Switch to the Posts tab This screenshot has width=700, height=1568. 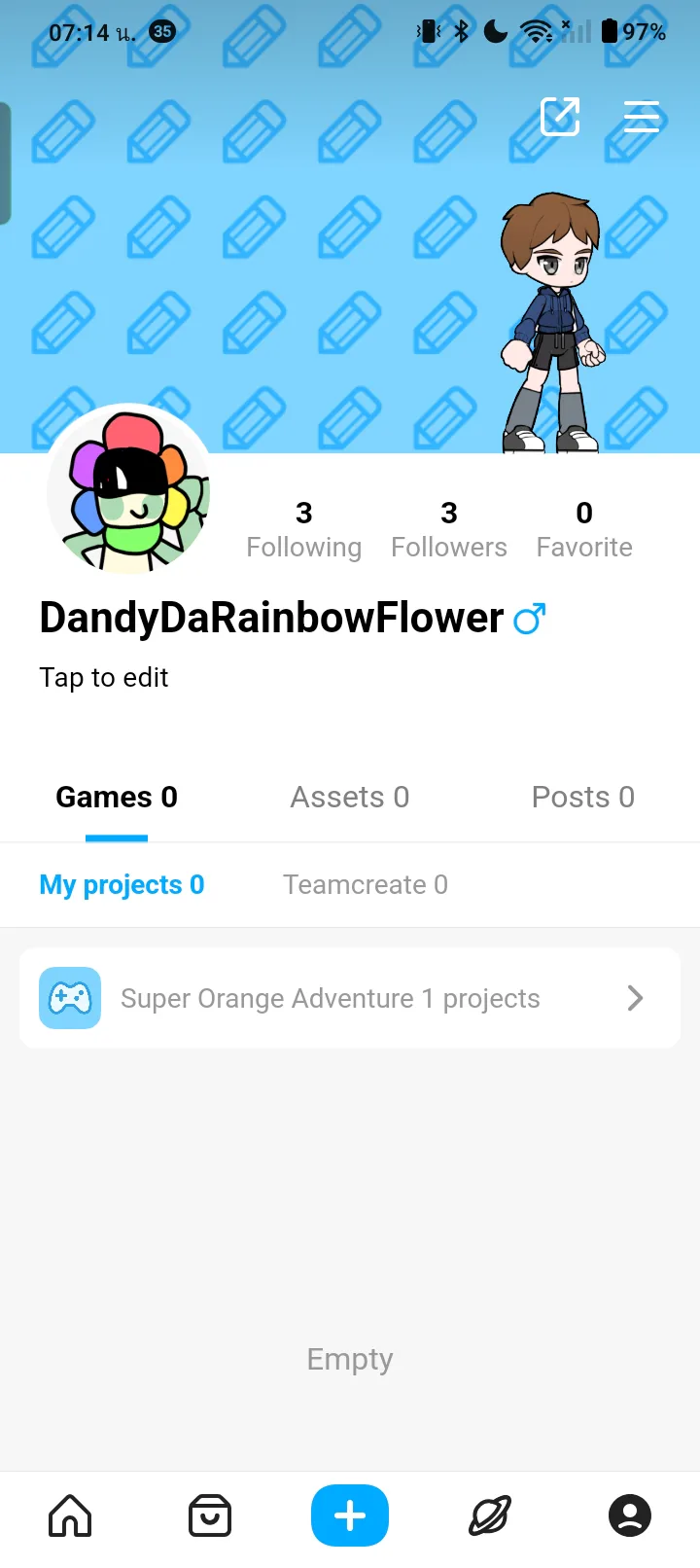click(582, 798)
